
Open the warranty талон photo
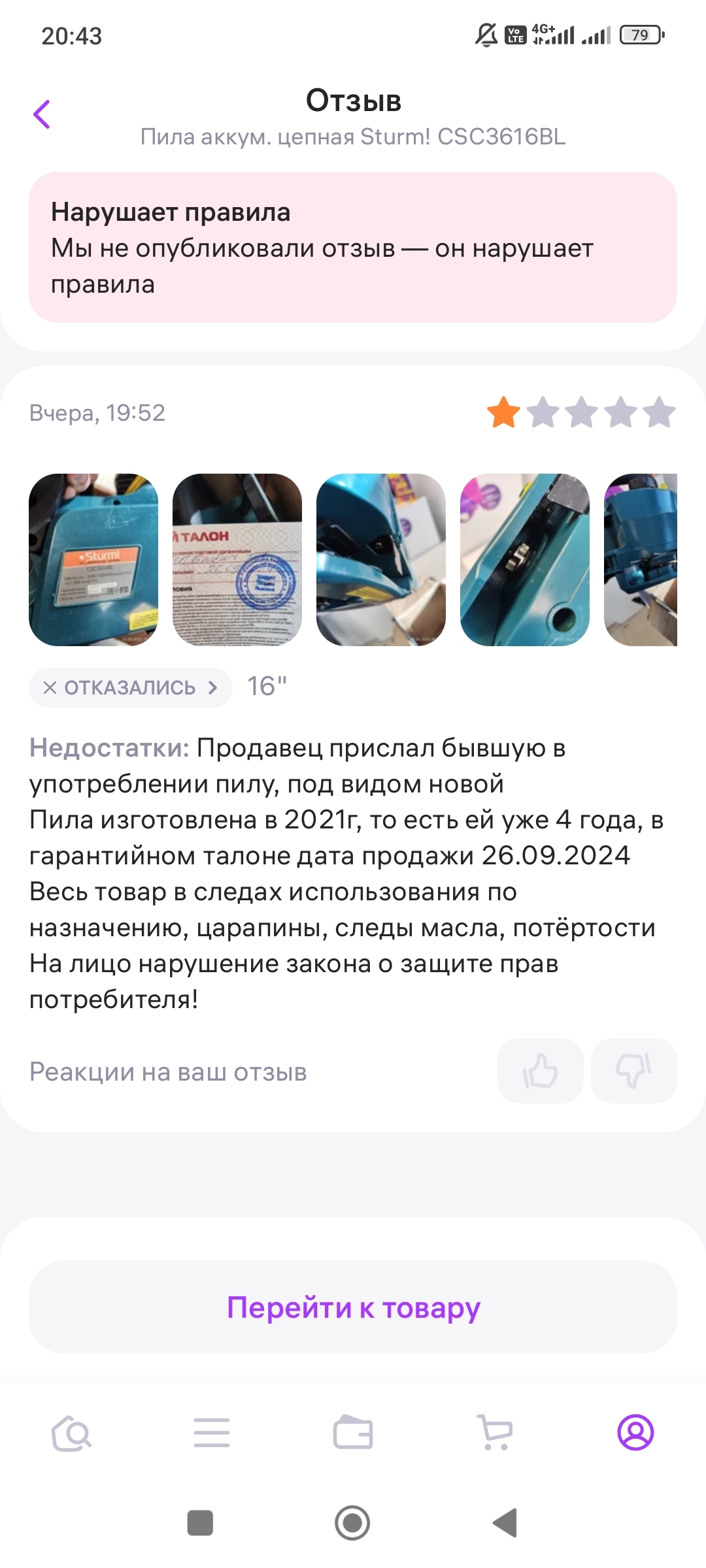pos(237,560)
